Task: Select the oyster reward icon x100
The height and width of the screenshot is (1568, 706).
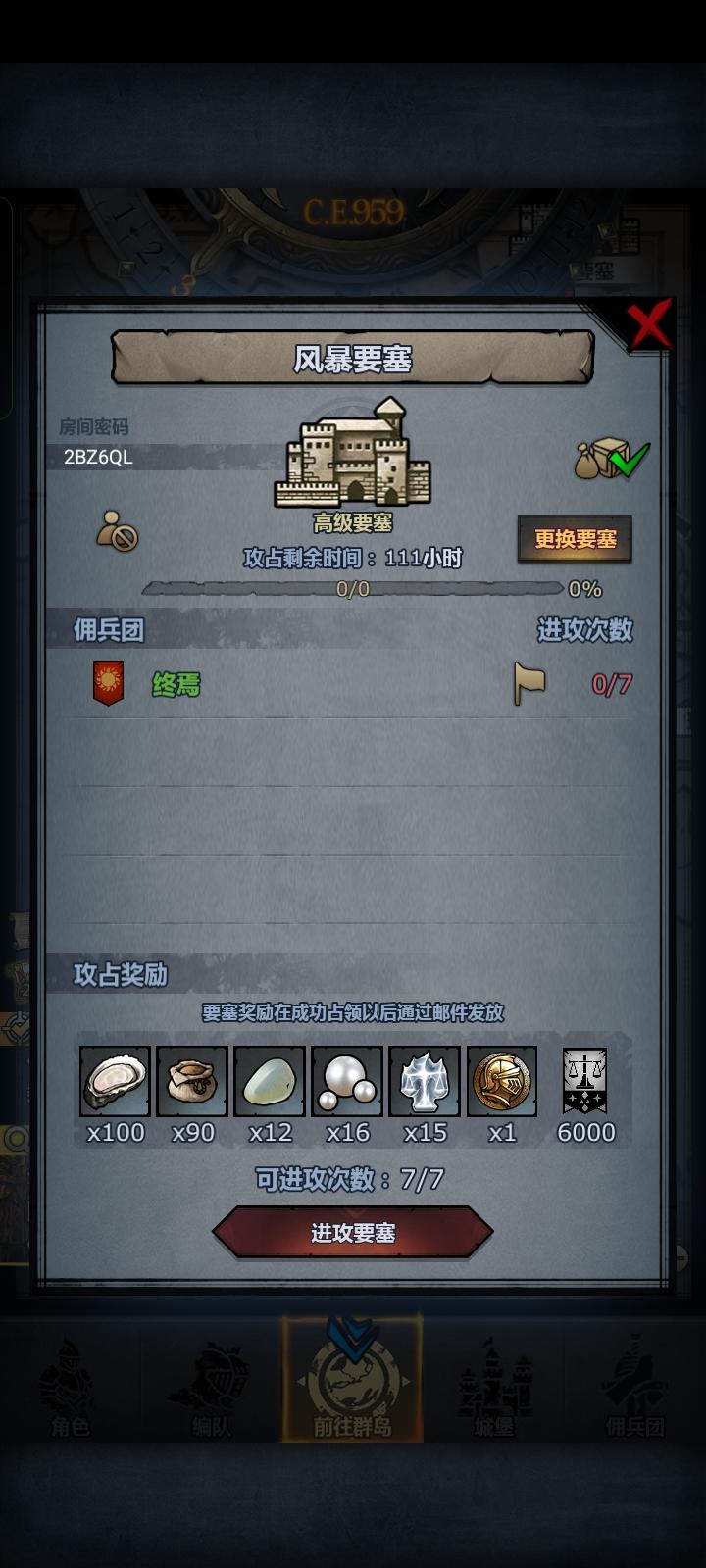Action: click(115, 1082)
